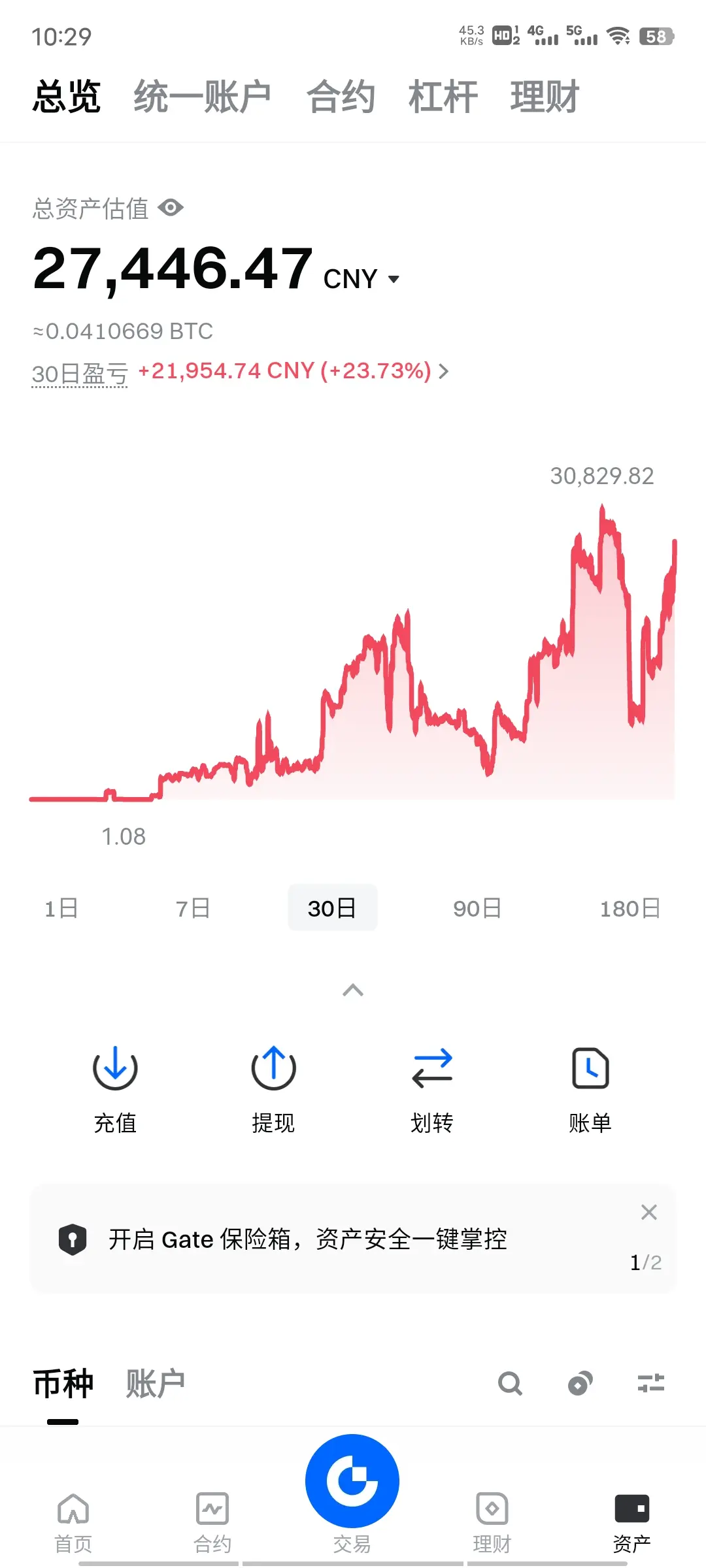Image resolution: width=706 pixels, height=1568 pixels.
Task: Select the 1日 chart range
Action: pos(61,908)
